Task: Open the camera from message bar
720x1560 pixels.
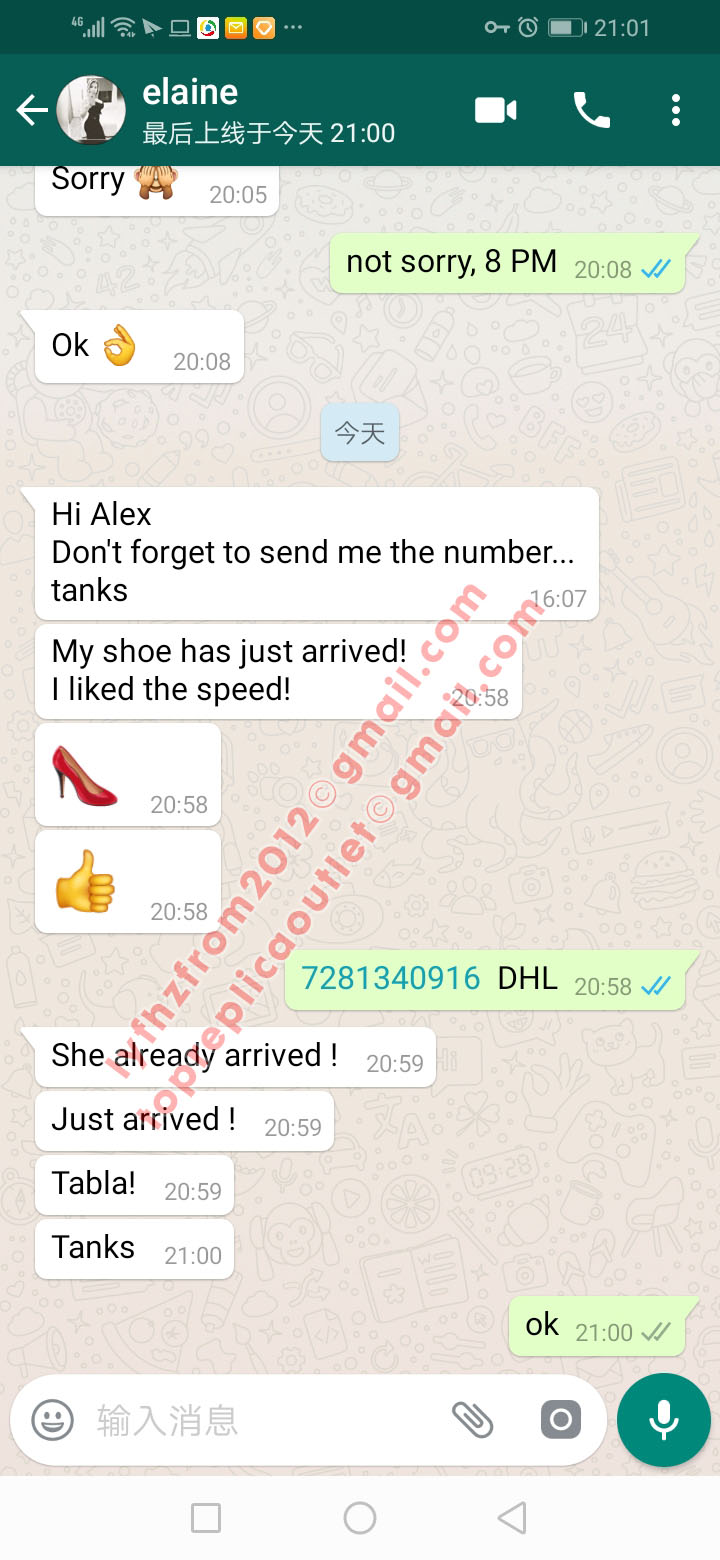Action: [560, 1420]
